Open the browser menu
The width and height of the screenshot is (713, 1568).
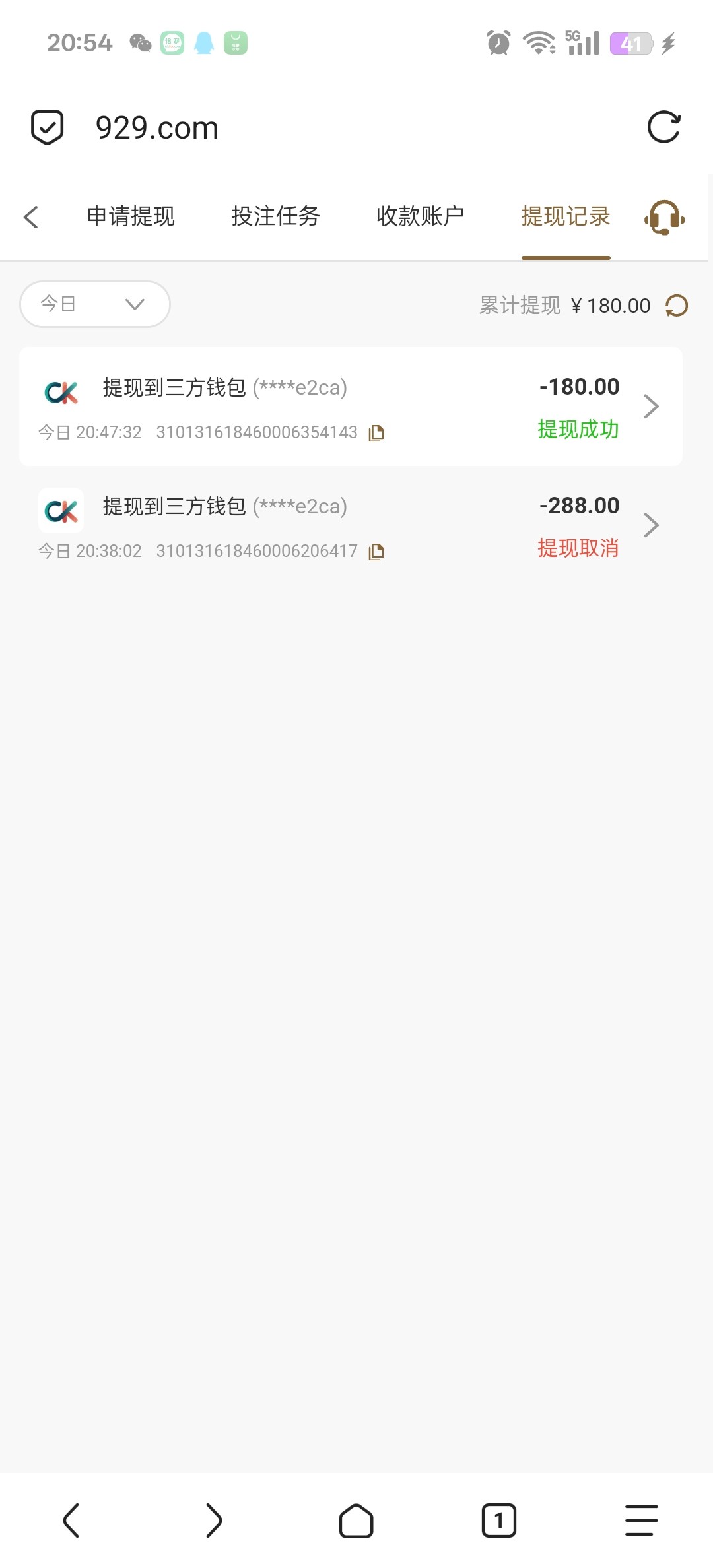(x=641, y=1520)
